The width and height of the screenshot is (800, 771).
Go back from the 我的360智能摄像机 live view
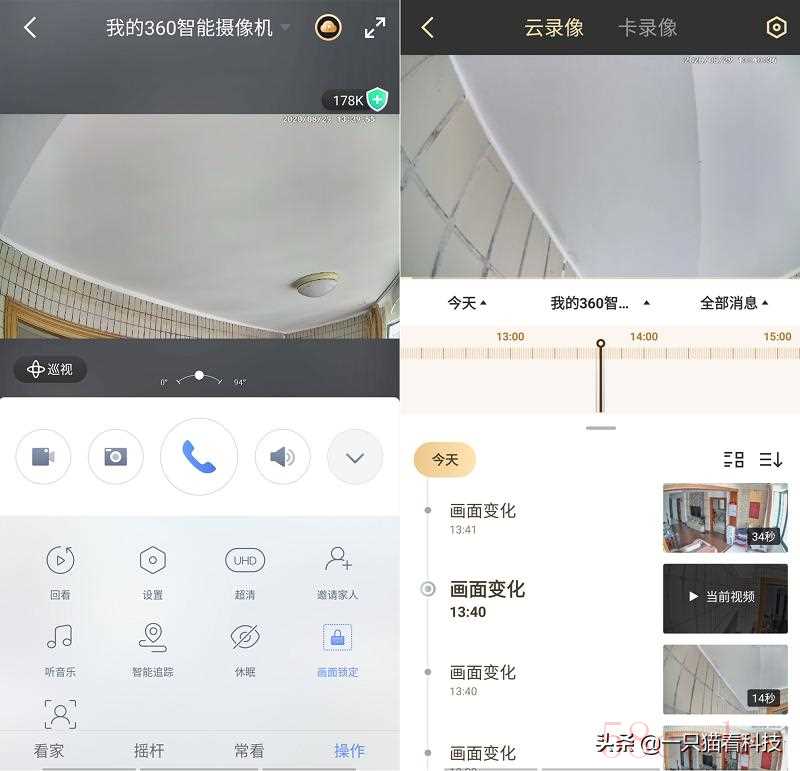[x=30, y=28]
